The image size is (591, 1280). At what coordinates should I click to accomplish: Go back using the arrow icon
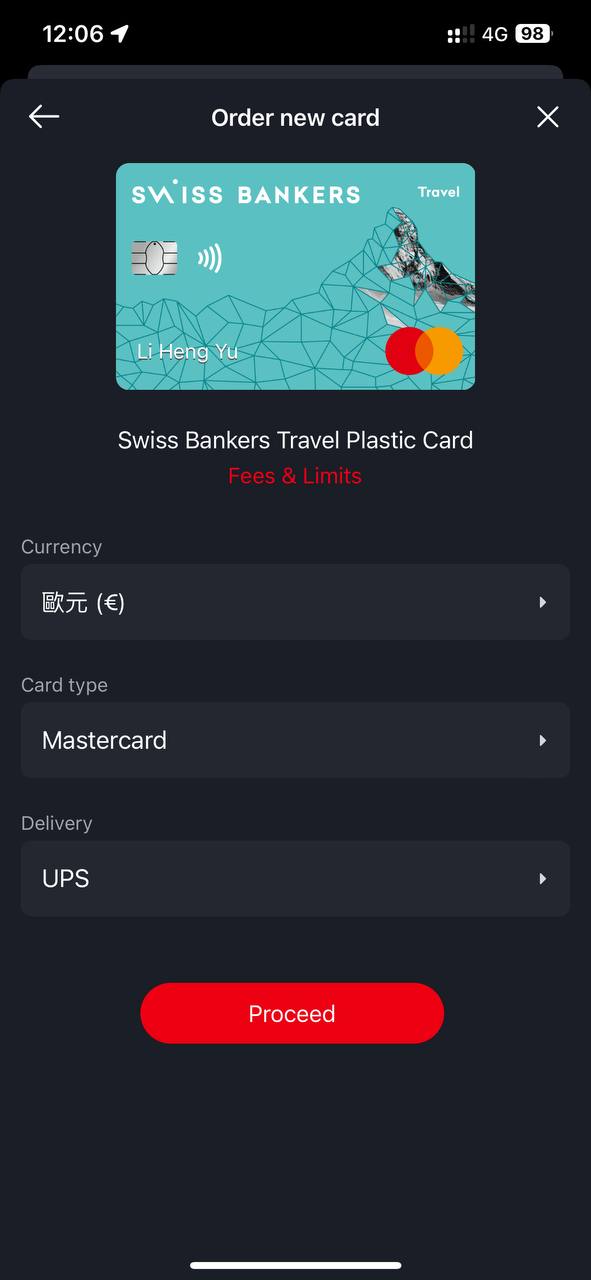click(44, 117)
